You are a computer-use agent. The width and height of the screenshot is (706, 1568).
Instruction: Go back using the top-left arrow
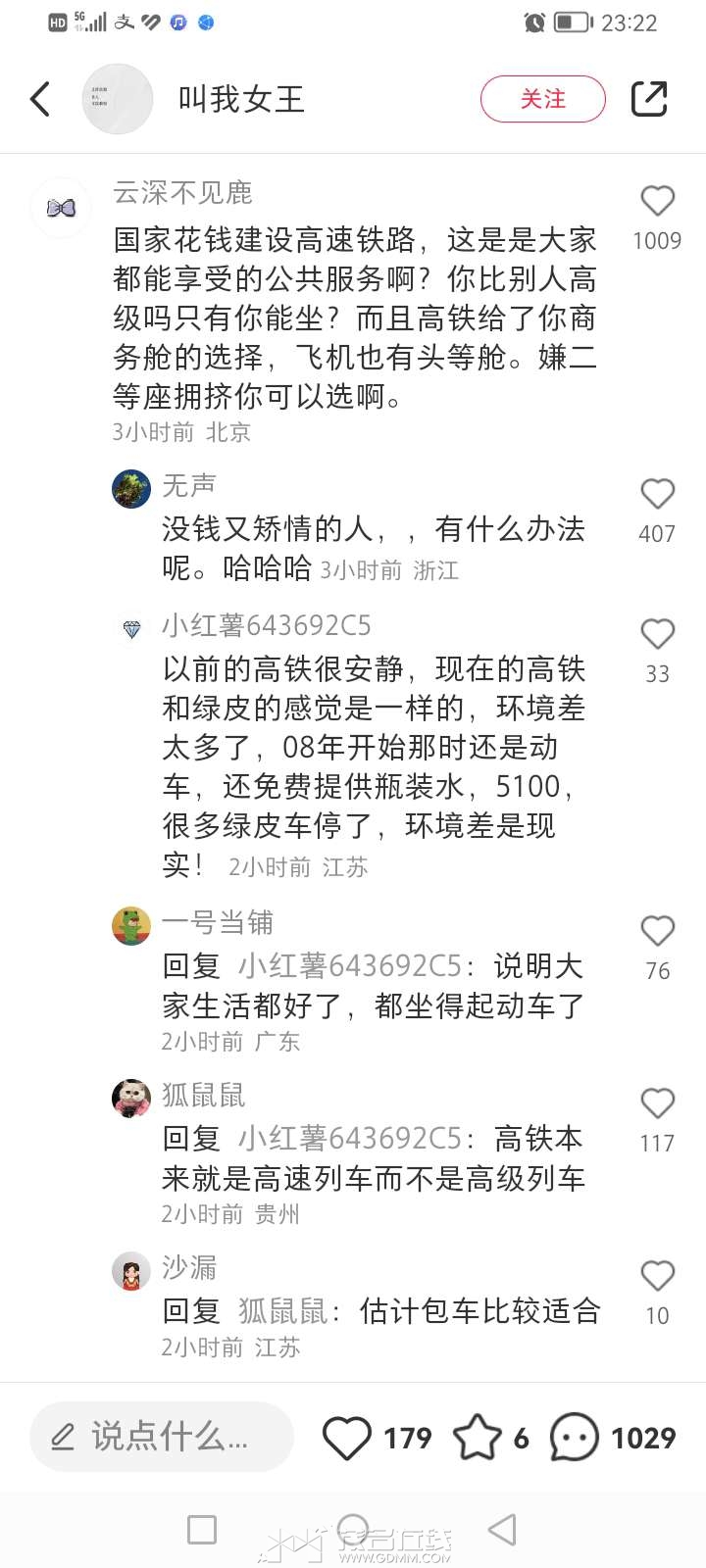40,99
